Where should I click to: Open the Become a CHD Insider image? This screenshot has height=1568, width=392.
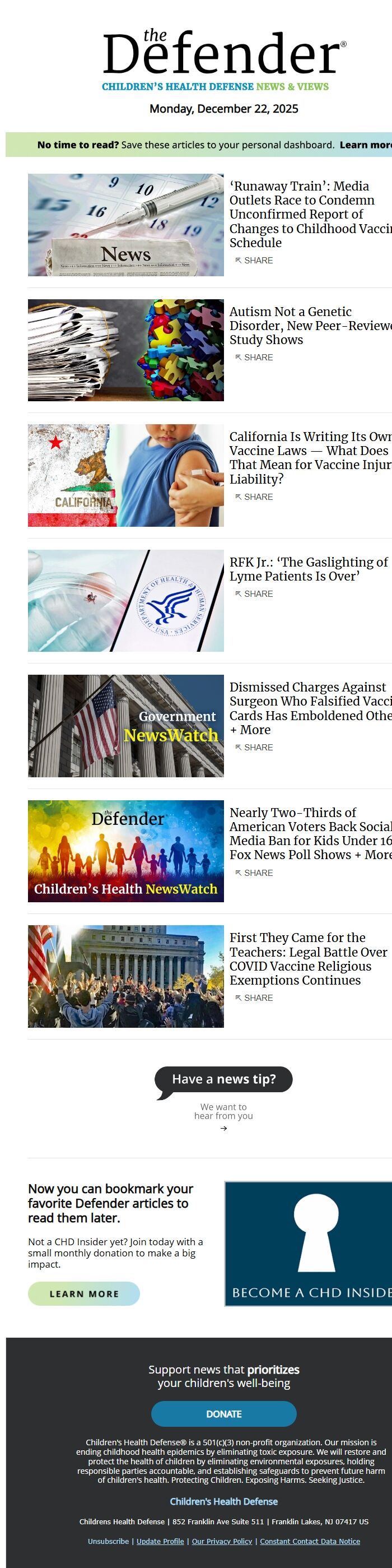(x=309, y=1244)
